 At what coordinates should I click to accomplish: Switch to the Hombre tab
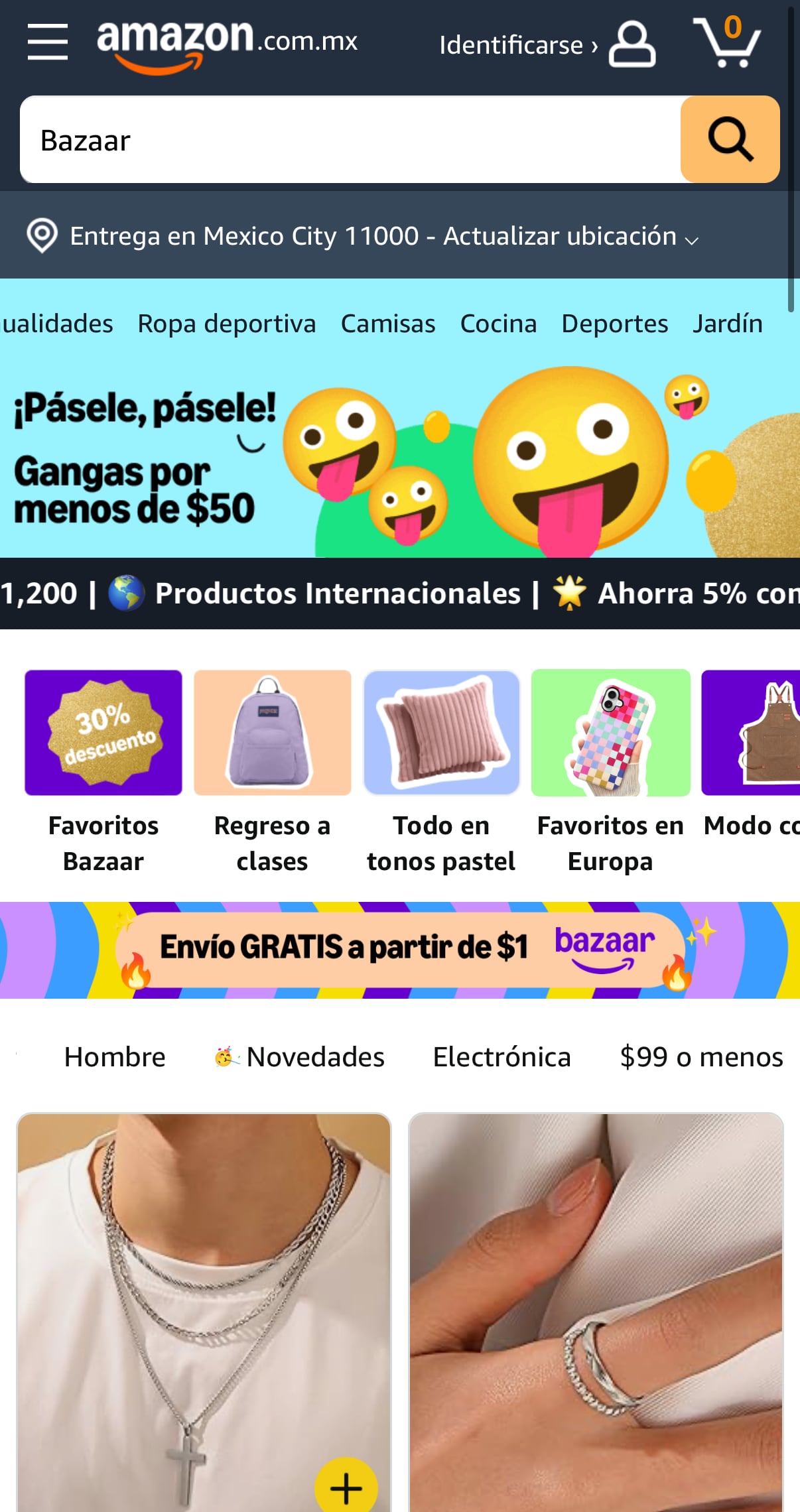coord(115,1056)
